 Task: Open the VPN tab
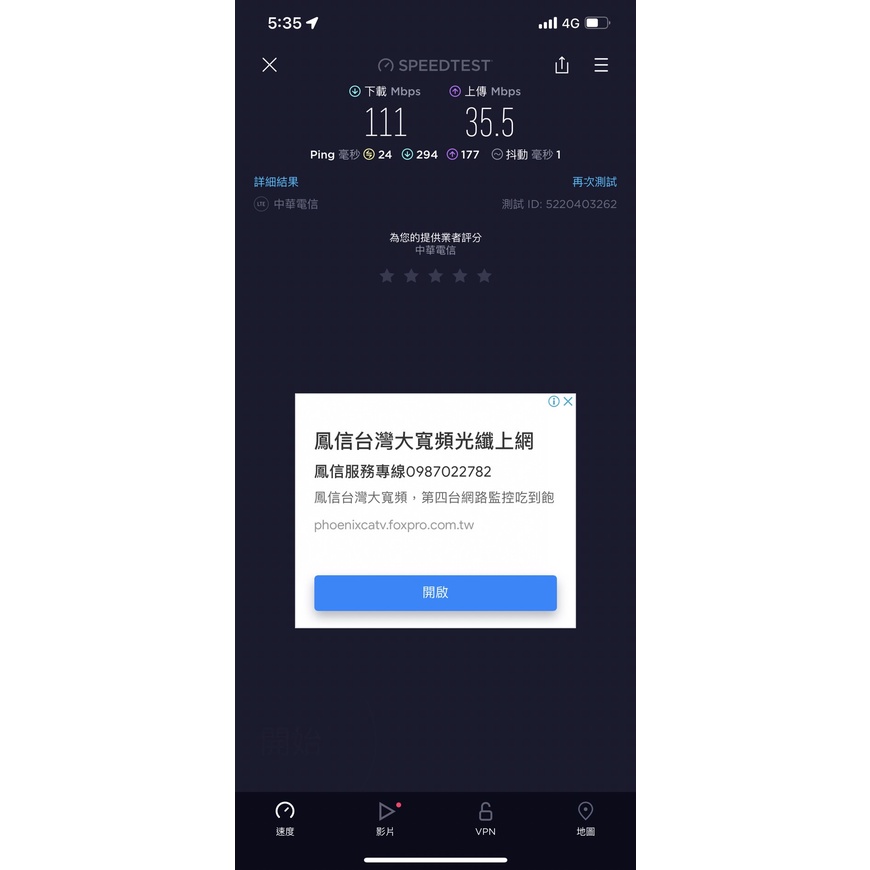(x=485, y=819)
